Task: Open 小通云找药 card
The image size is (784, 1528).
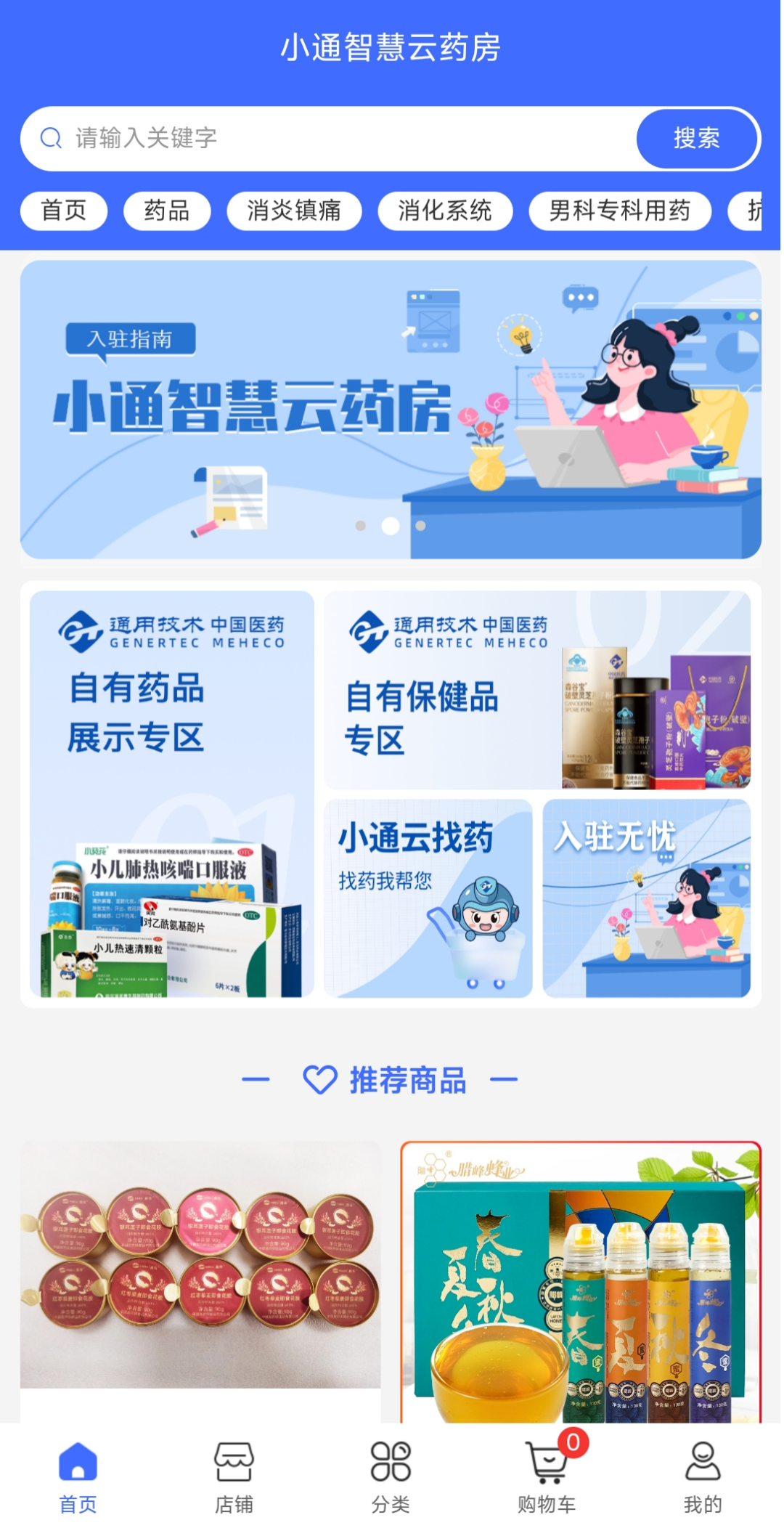Action: [428, 898]
